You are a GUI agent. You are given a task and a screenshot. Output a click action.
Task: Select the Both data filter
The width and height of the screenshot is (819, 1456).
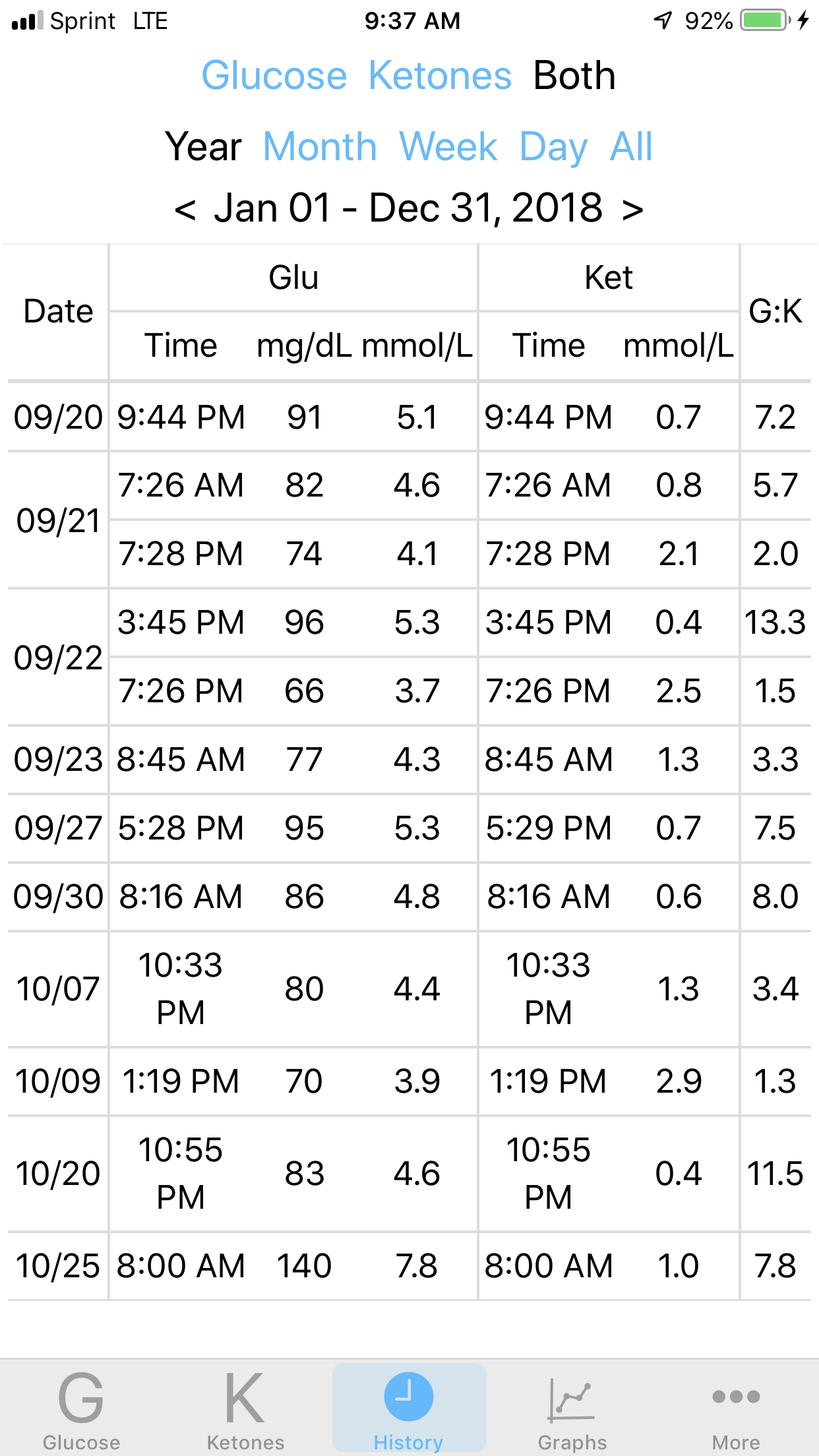coord(574,75)
